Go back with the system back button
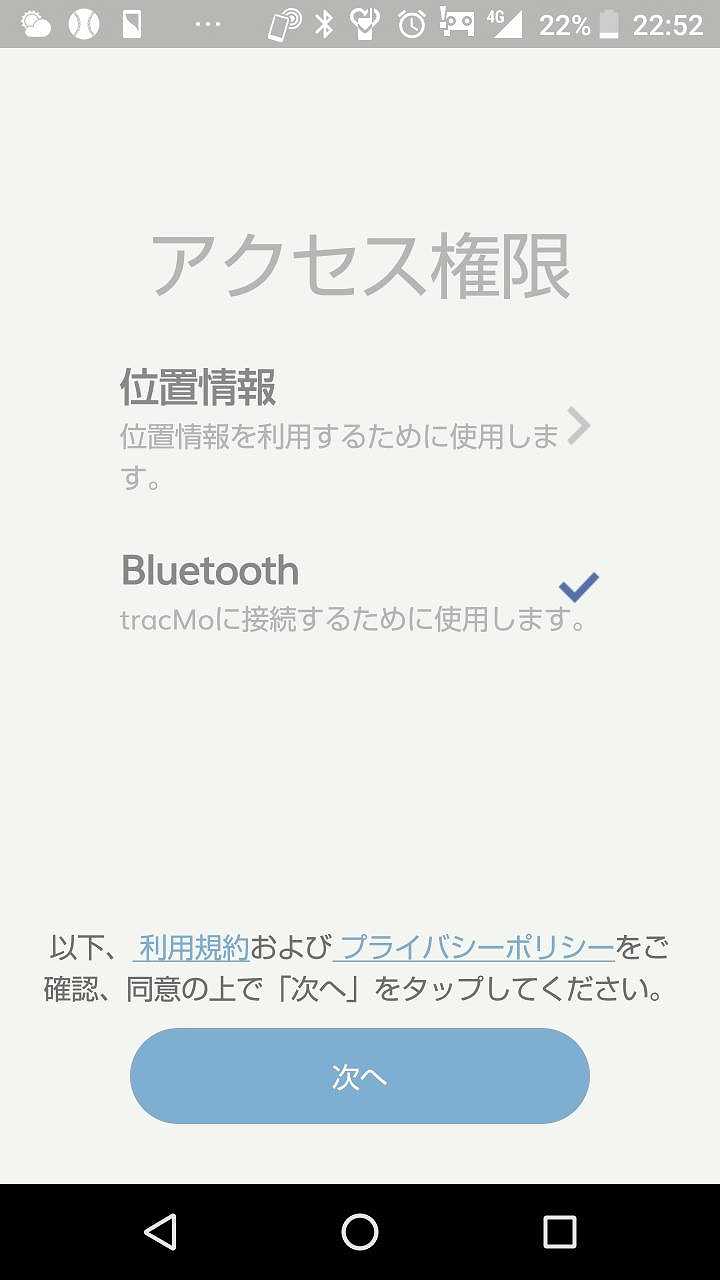Viewport: 720px width, 1280px height. pyautogui.click(x=160, y=1232)
